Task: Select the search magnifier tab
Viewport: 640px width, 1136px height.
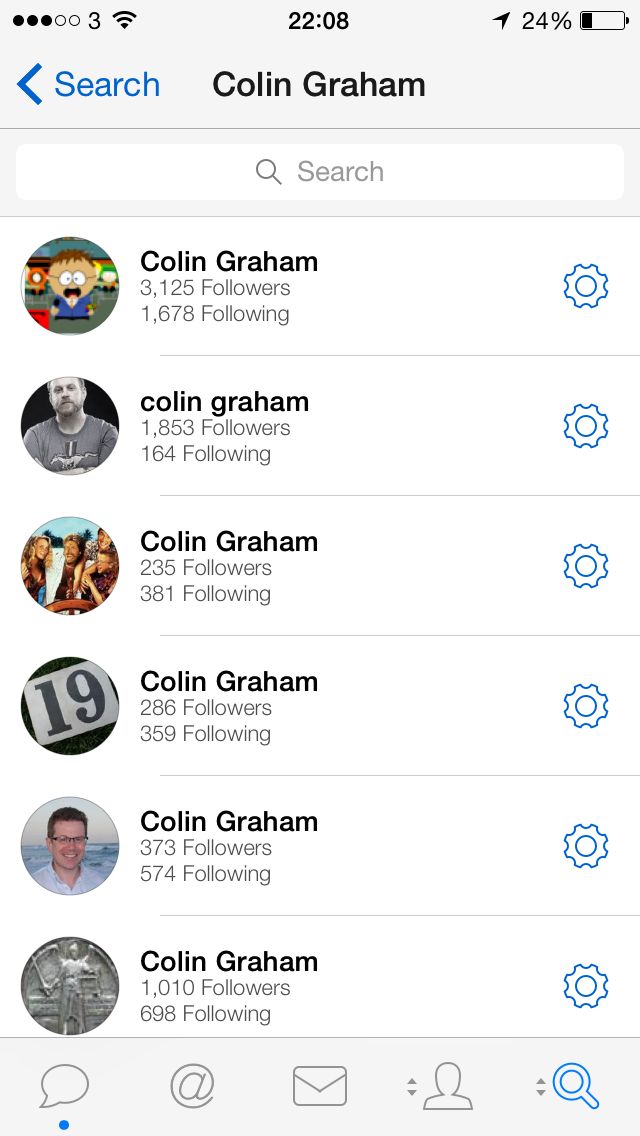Action: click(575, 1087)
